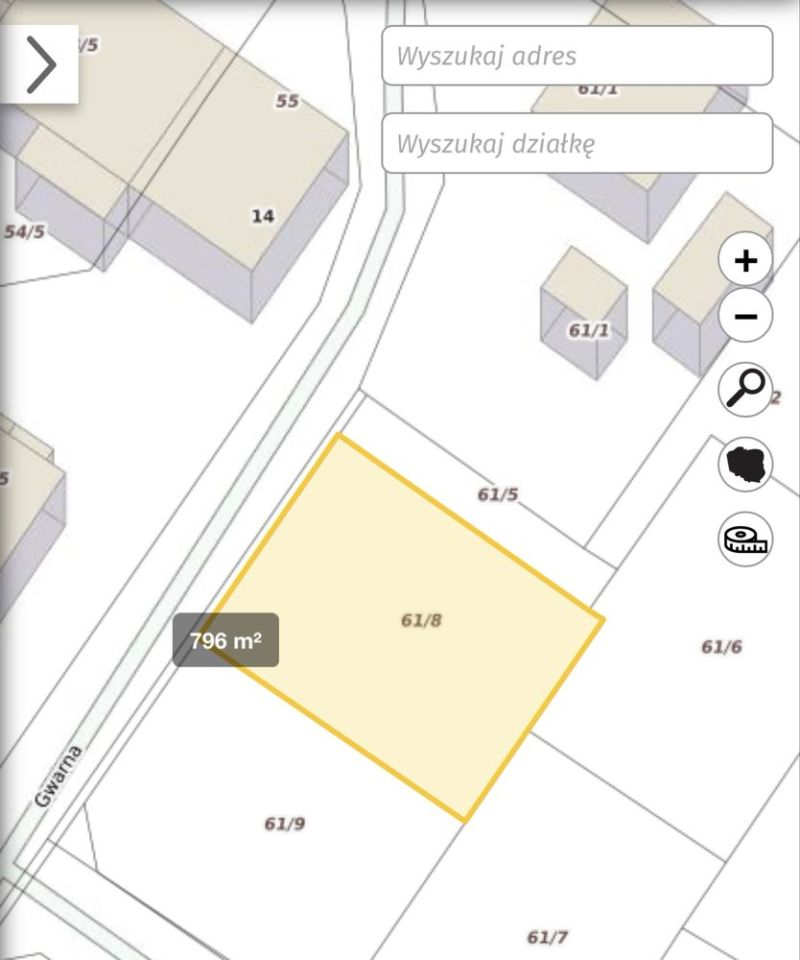
Task: Zoom out with the minus button
Action: (x=745, y=317)
